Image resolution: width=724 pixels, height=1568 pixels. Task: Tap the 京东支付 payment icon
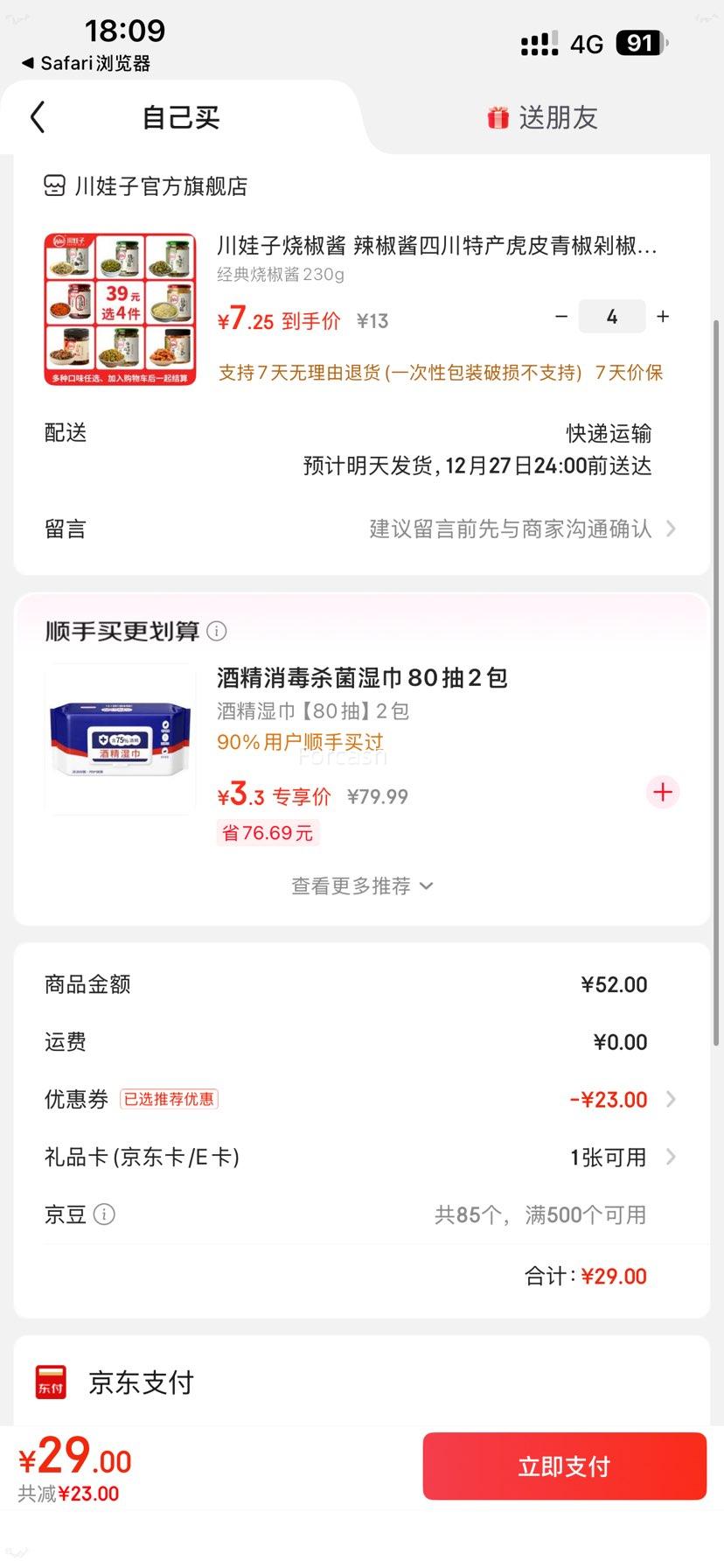coord(50,1381)
